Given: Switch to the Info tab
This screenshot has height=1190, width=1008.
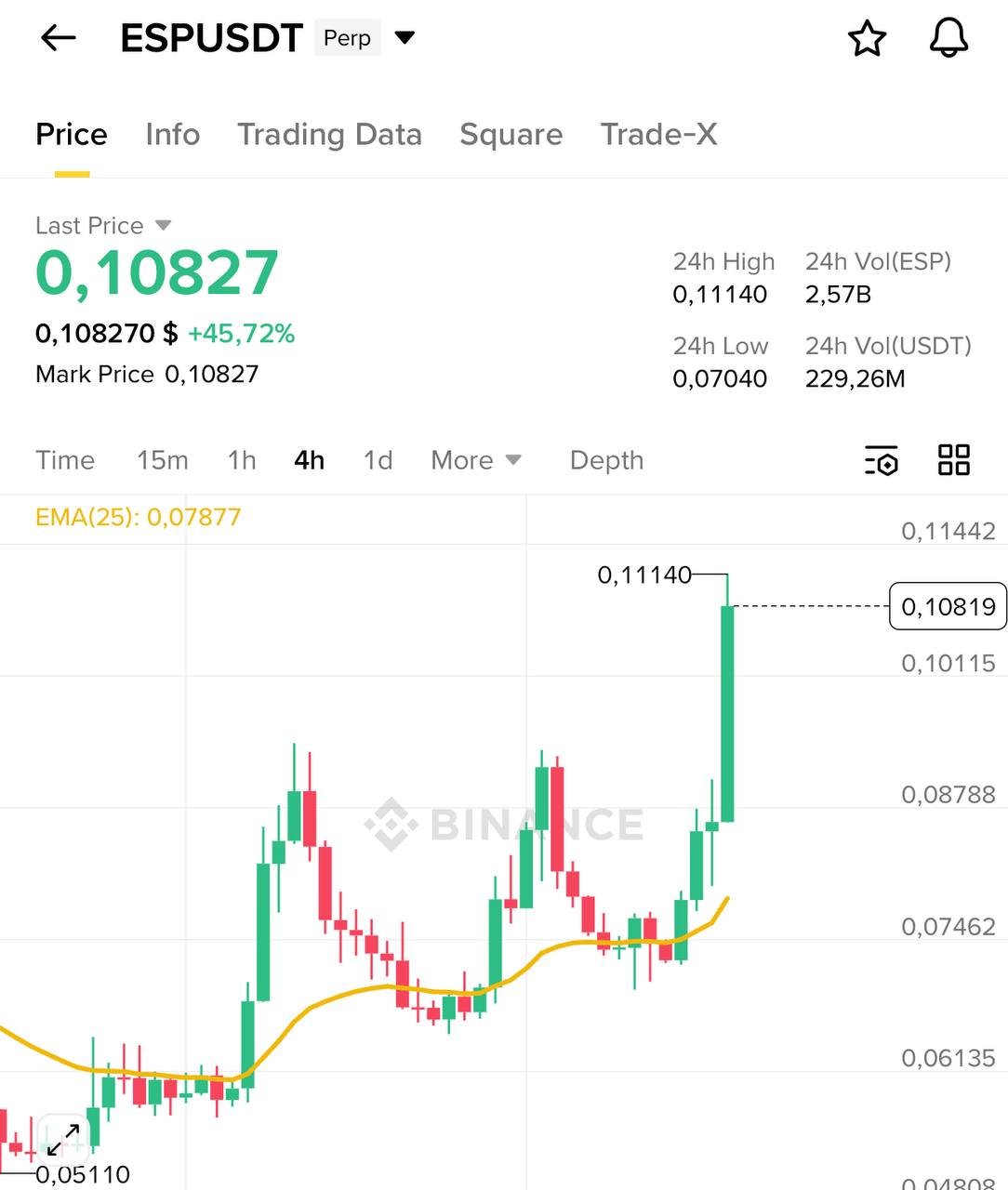Looking at the screenshot, I should point(172,135).
